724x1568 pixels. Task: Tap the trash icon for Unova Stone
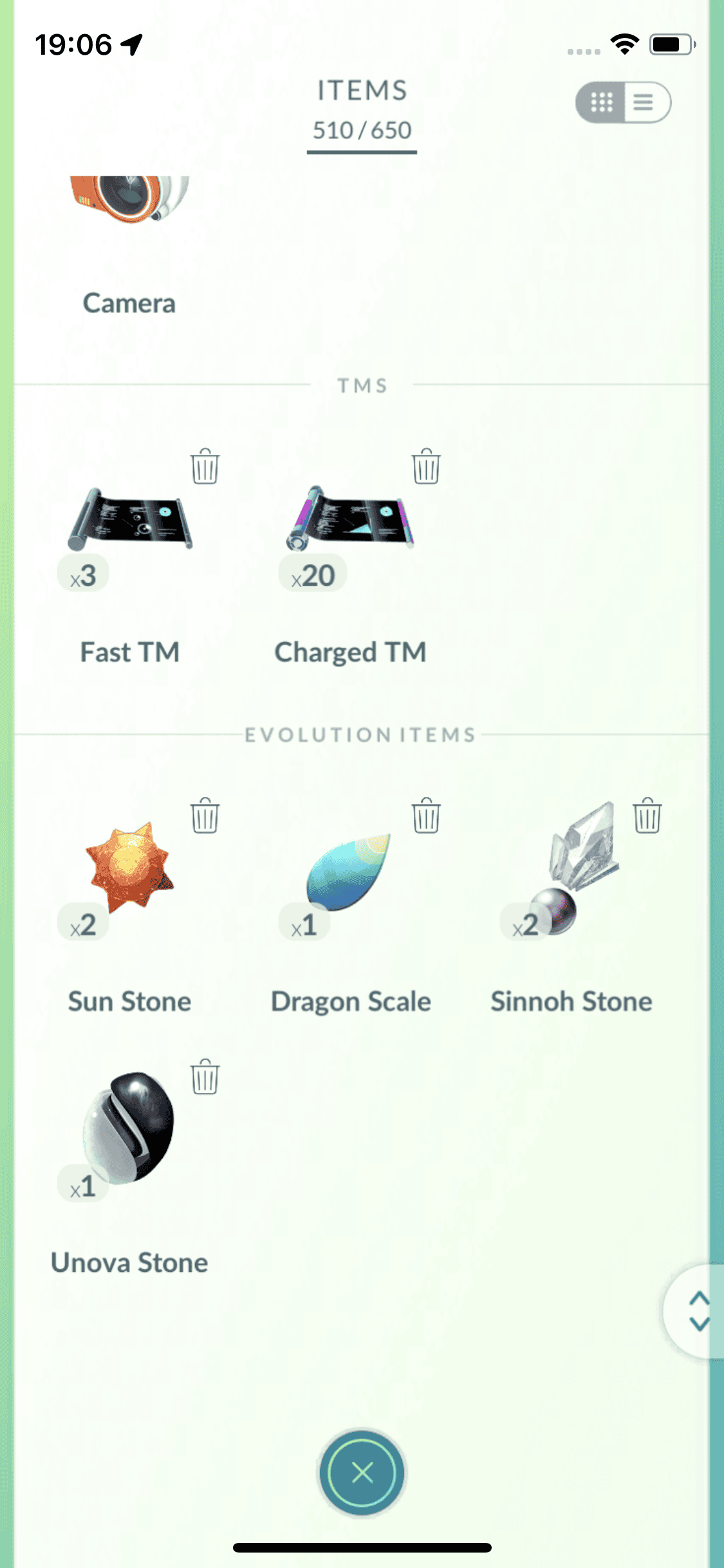point(205,1077)
